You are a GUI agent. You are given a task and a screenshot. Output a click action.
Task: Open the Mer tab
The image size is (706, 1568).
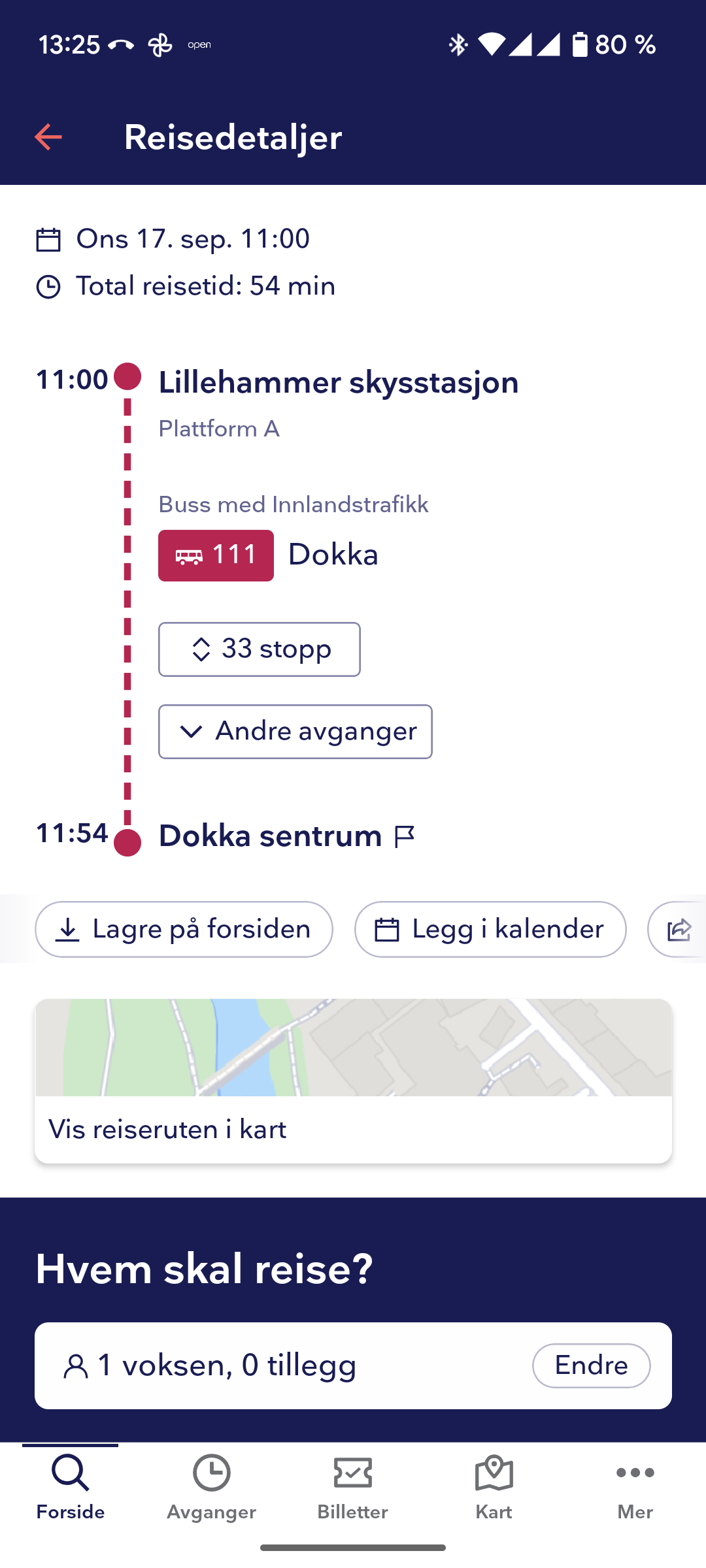coord(635,1487)
